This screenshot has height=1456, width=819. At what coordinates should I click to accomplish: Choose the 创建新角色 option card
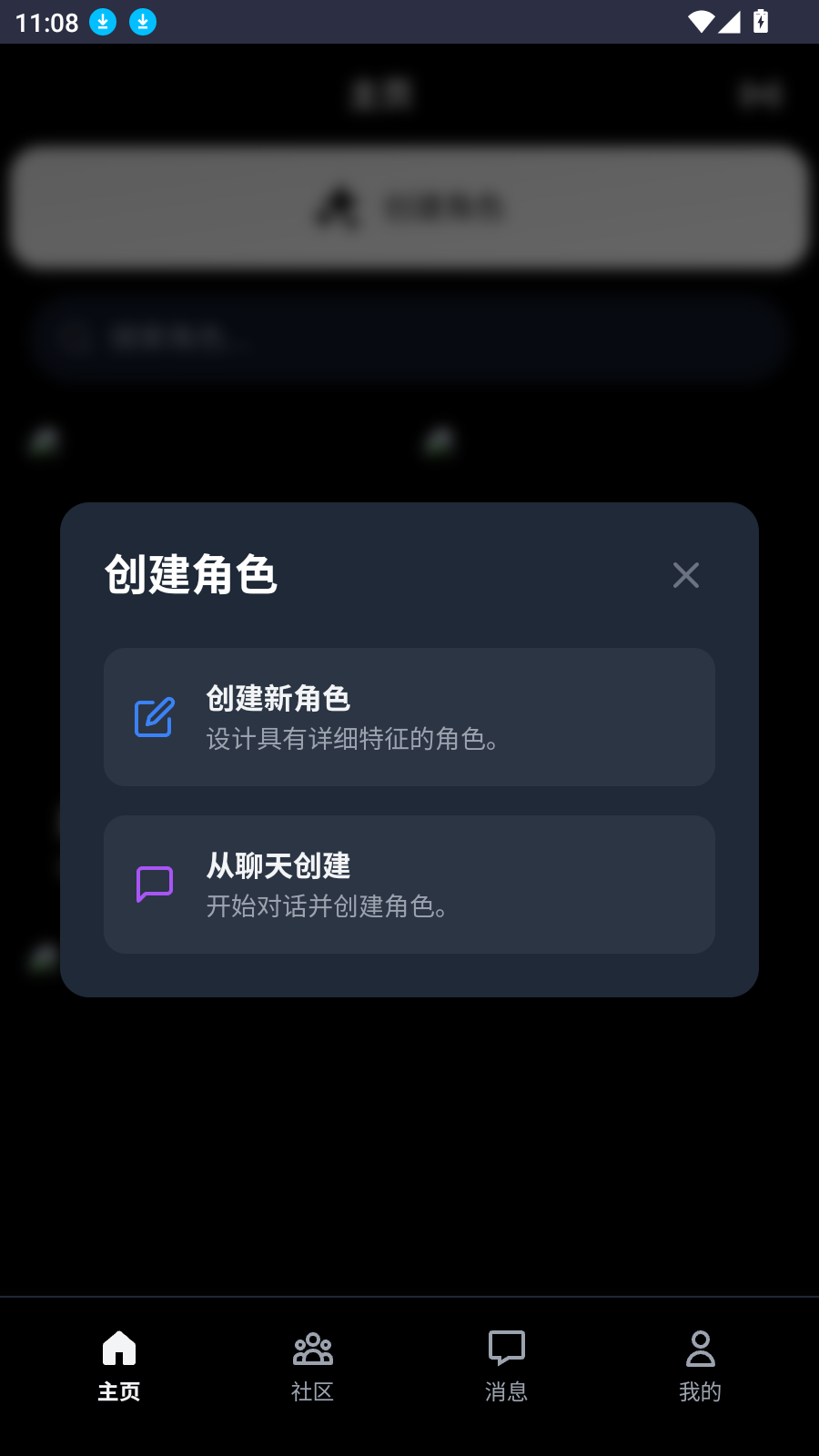(x=409, y=716)
